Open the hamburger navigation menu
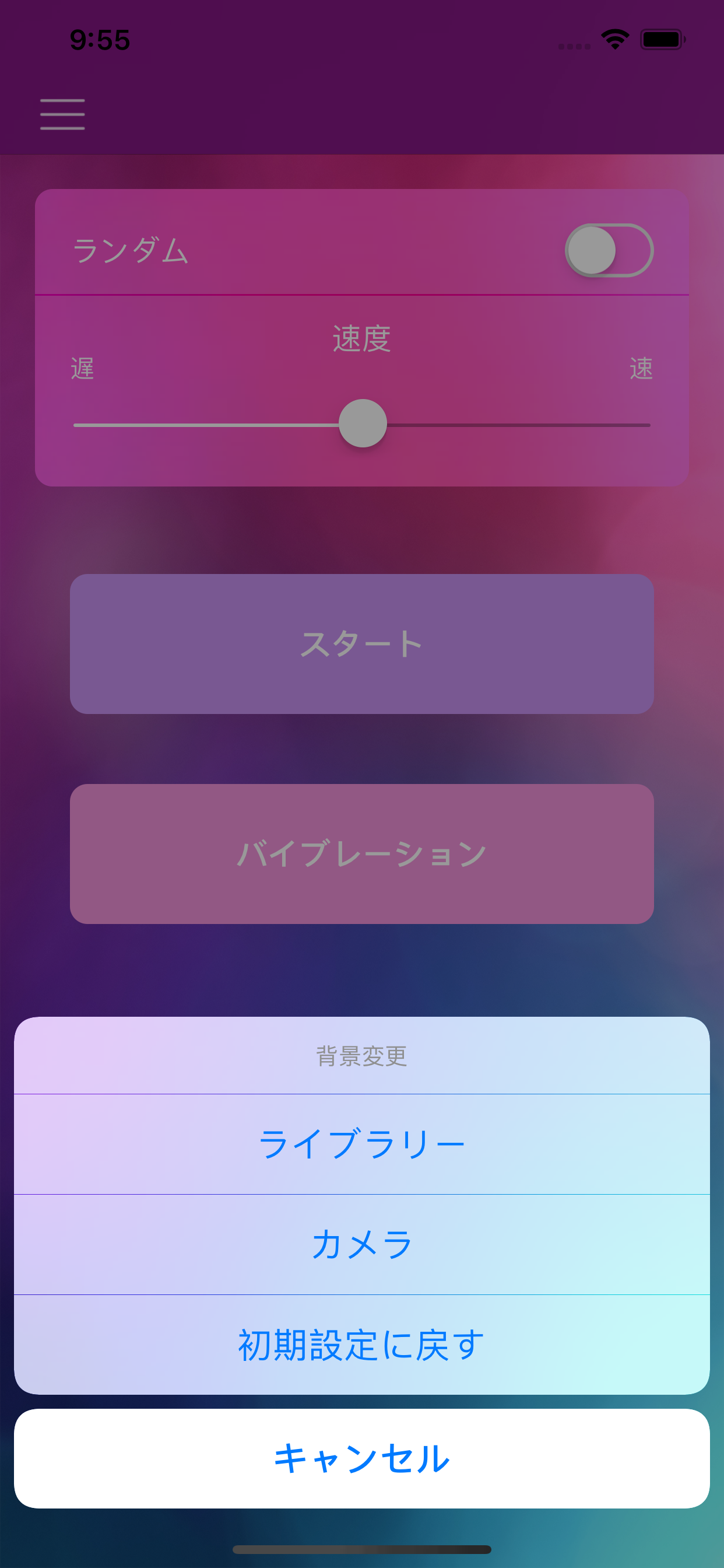Image resolution: width=724 pixels, height=1568 pixels. 61,113
